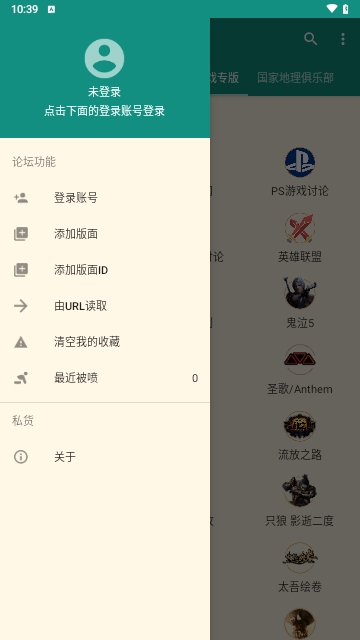Screen dimensions: 360x640
Task: Open the 流放之路 board
Action: pos(300,436)
